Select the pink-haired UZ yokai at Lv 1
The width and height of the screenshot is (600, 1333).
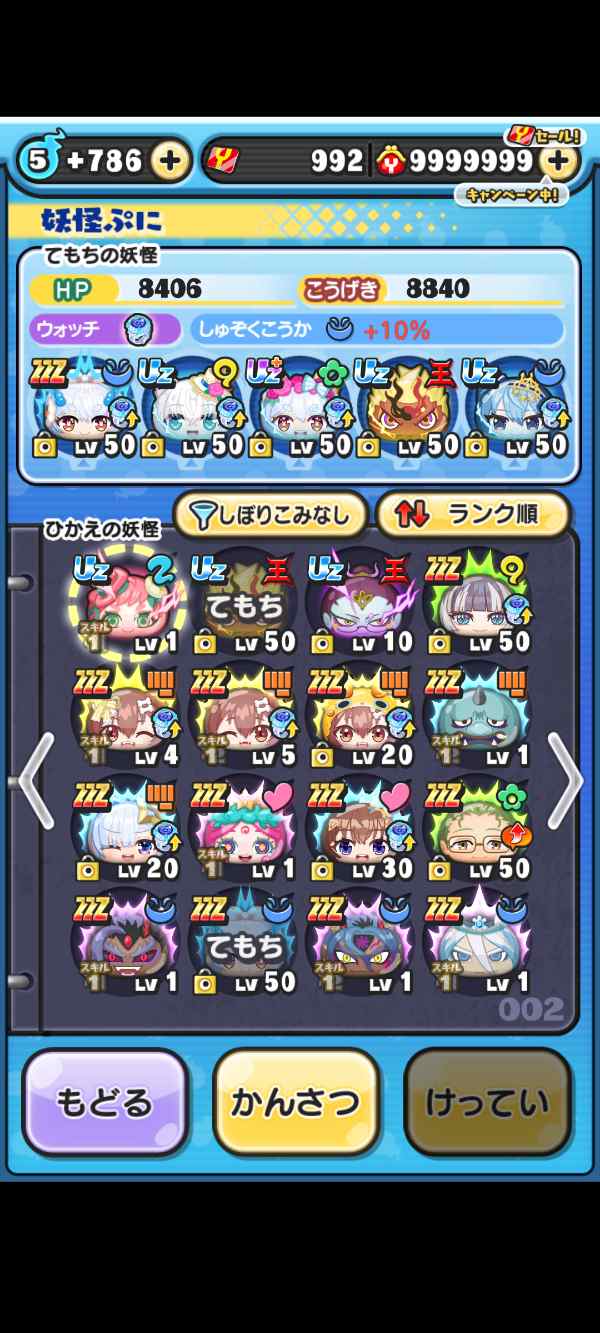coord(126,605)
